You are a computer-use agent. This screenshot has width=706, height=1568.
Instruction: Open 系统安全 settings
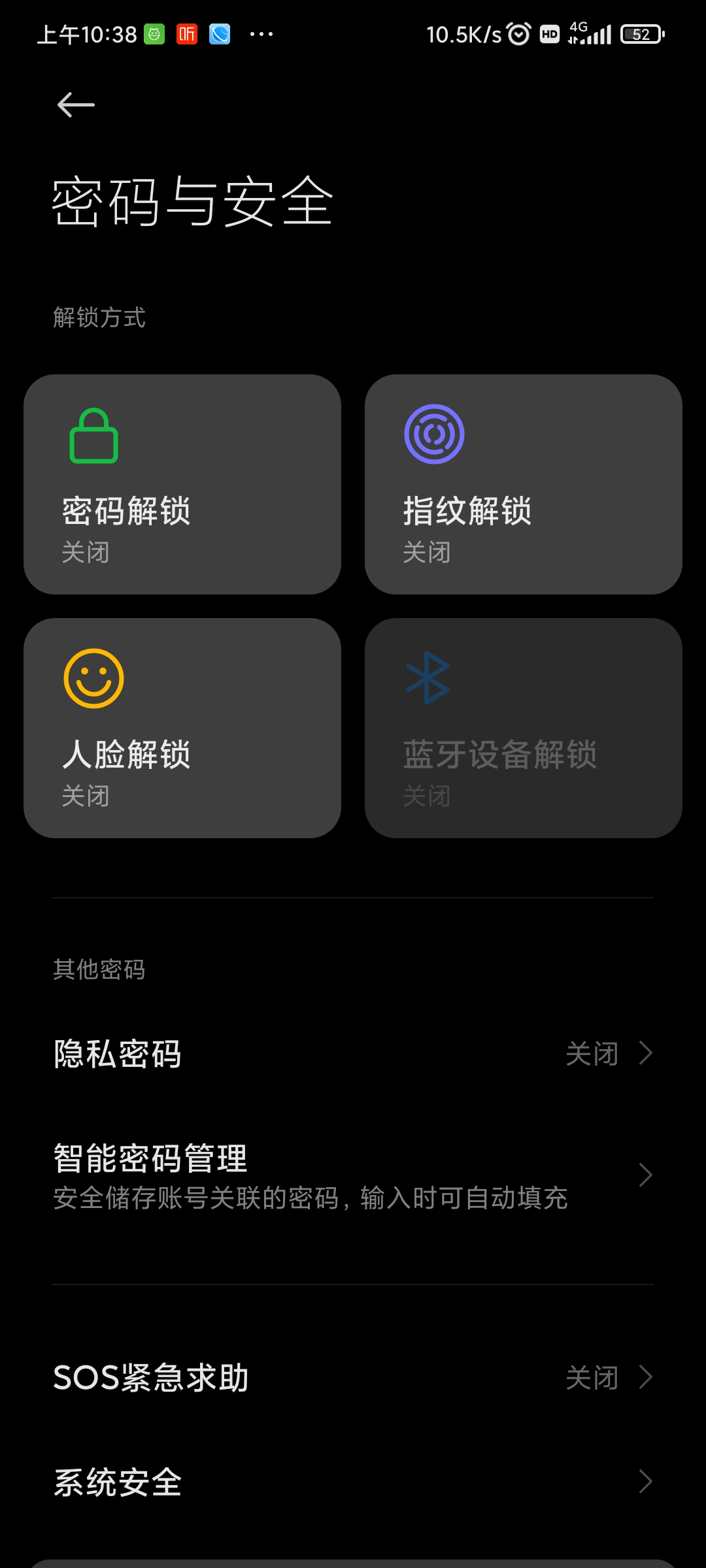pos(353,1482)
